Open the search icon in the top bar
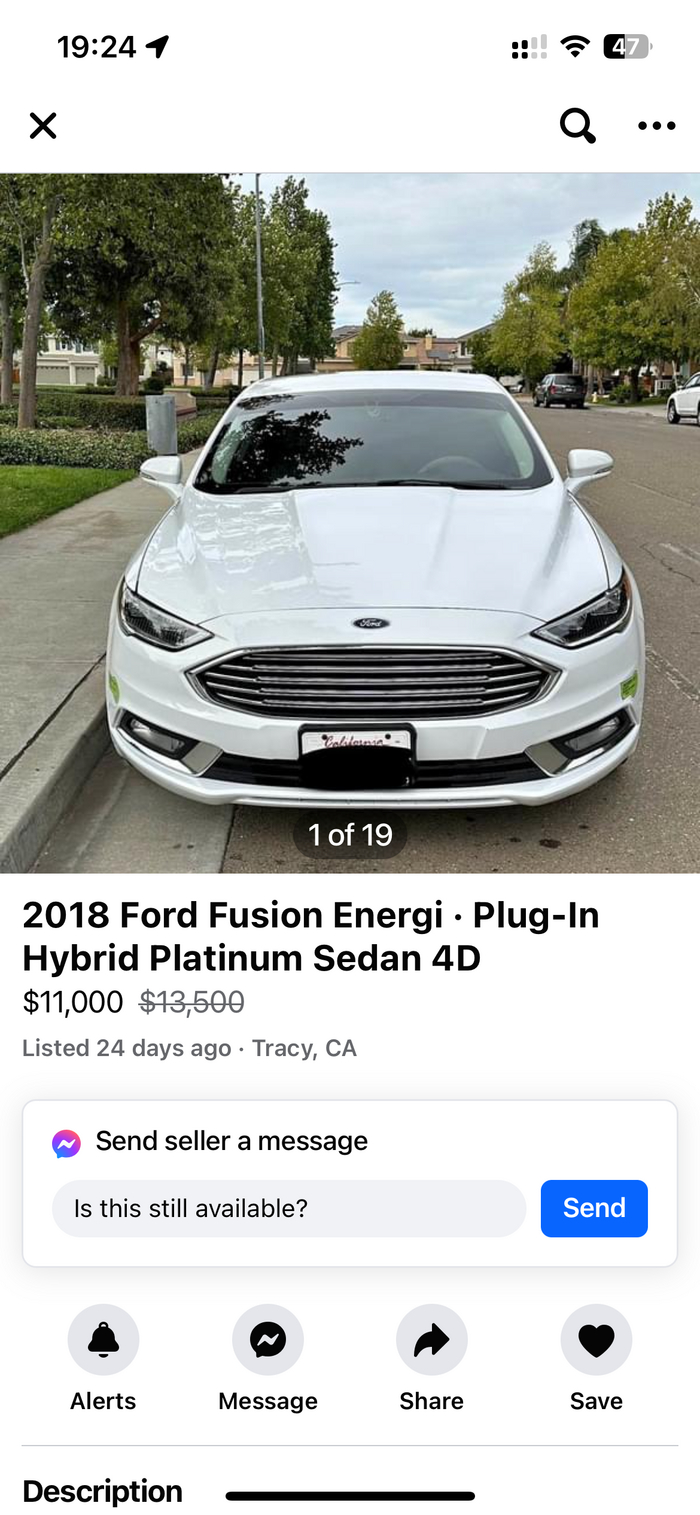 click(577, 126)
